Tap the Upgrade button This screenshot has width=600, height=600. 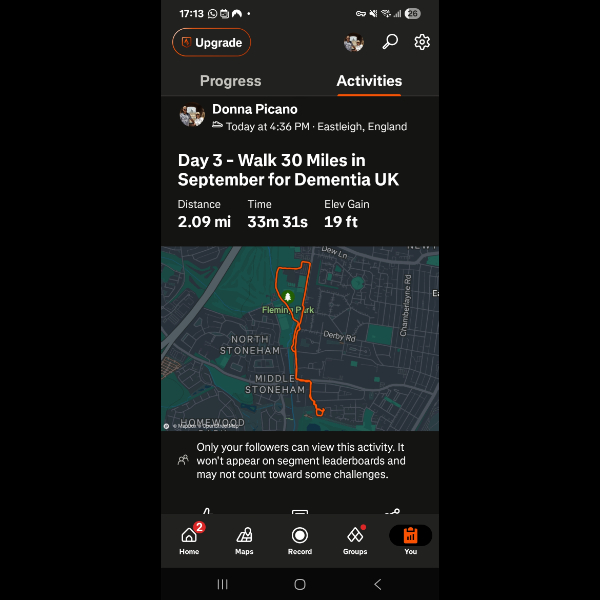click(211, 43)
